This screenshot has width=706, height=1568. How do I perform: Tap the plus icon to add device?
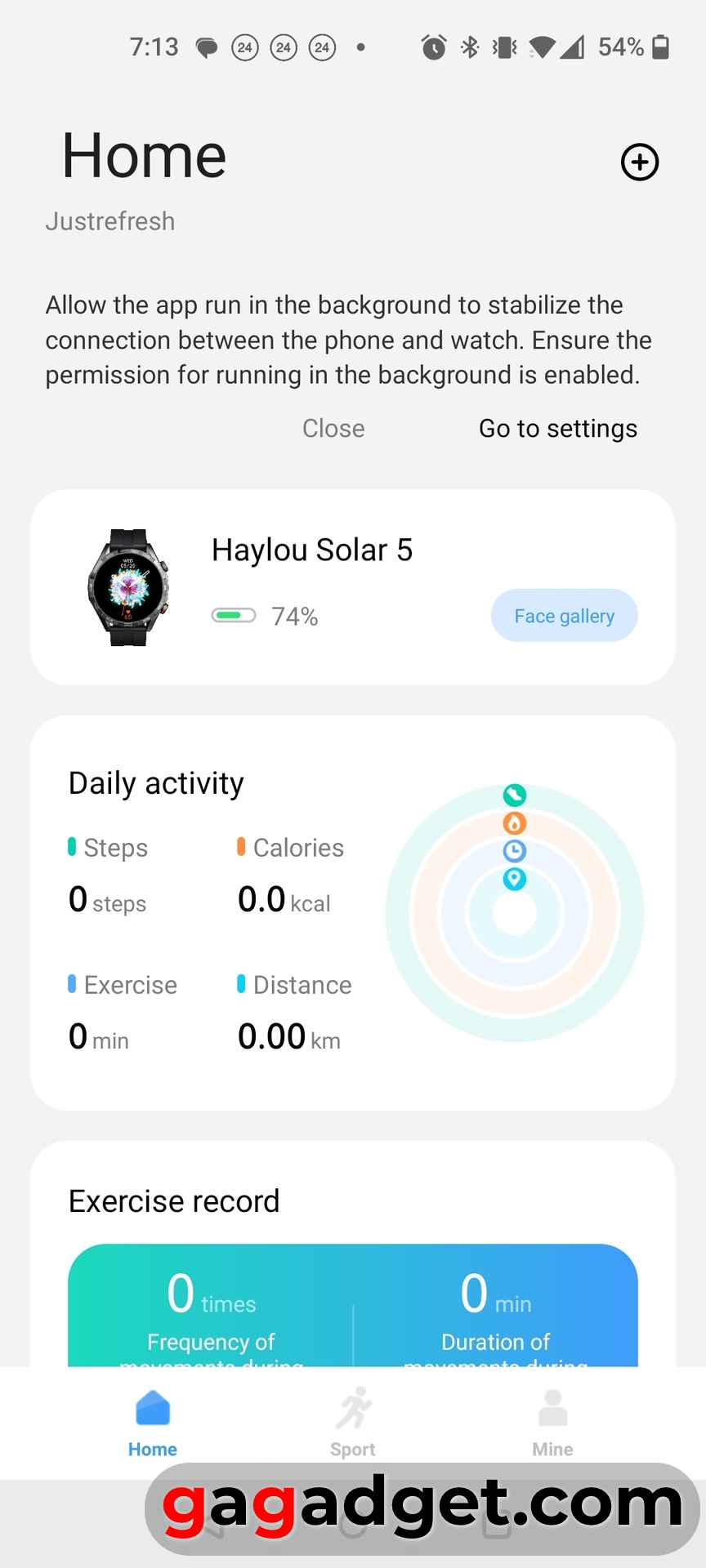[640, 162]
